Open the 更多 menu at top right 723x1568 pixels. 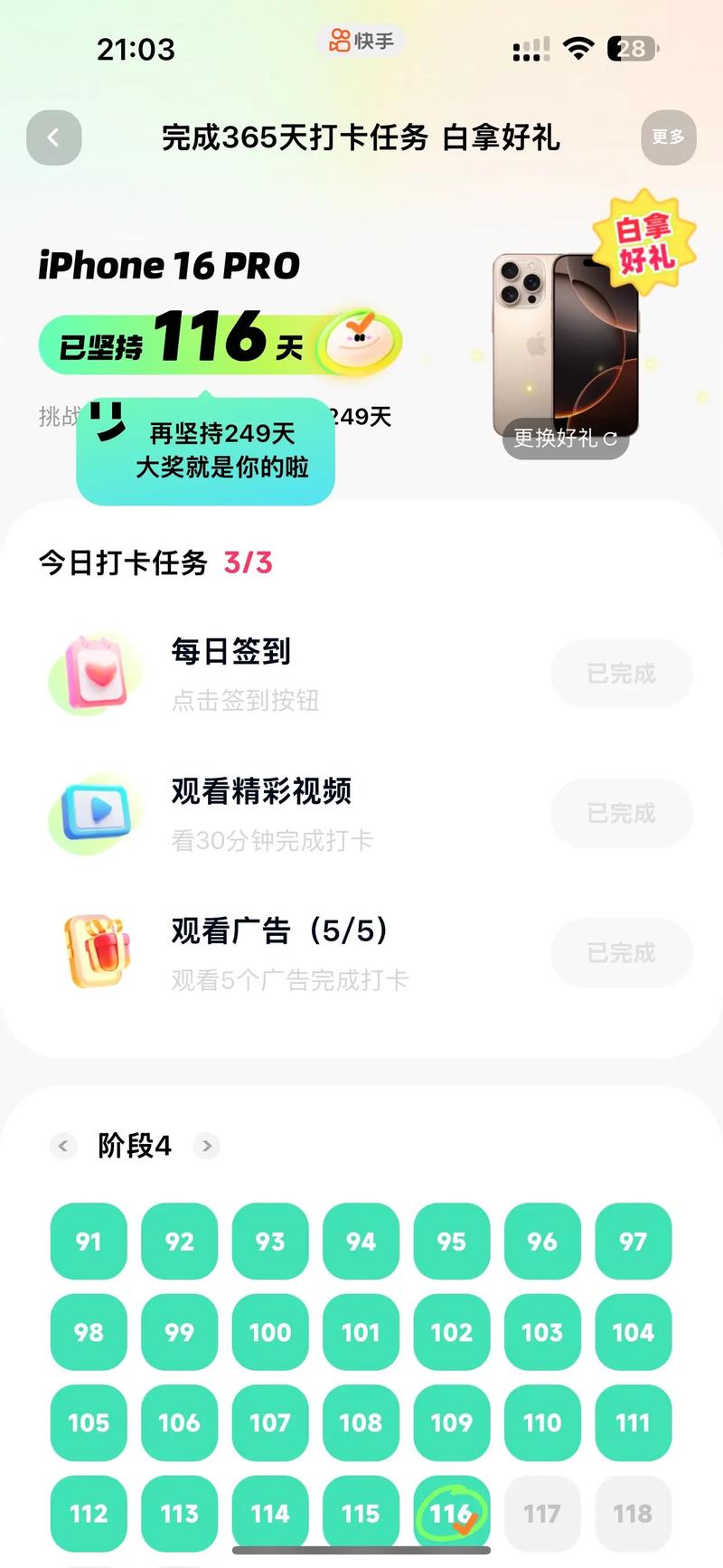668,137
